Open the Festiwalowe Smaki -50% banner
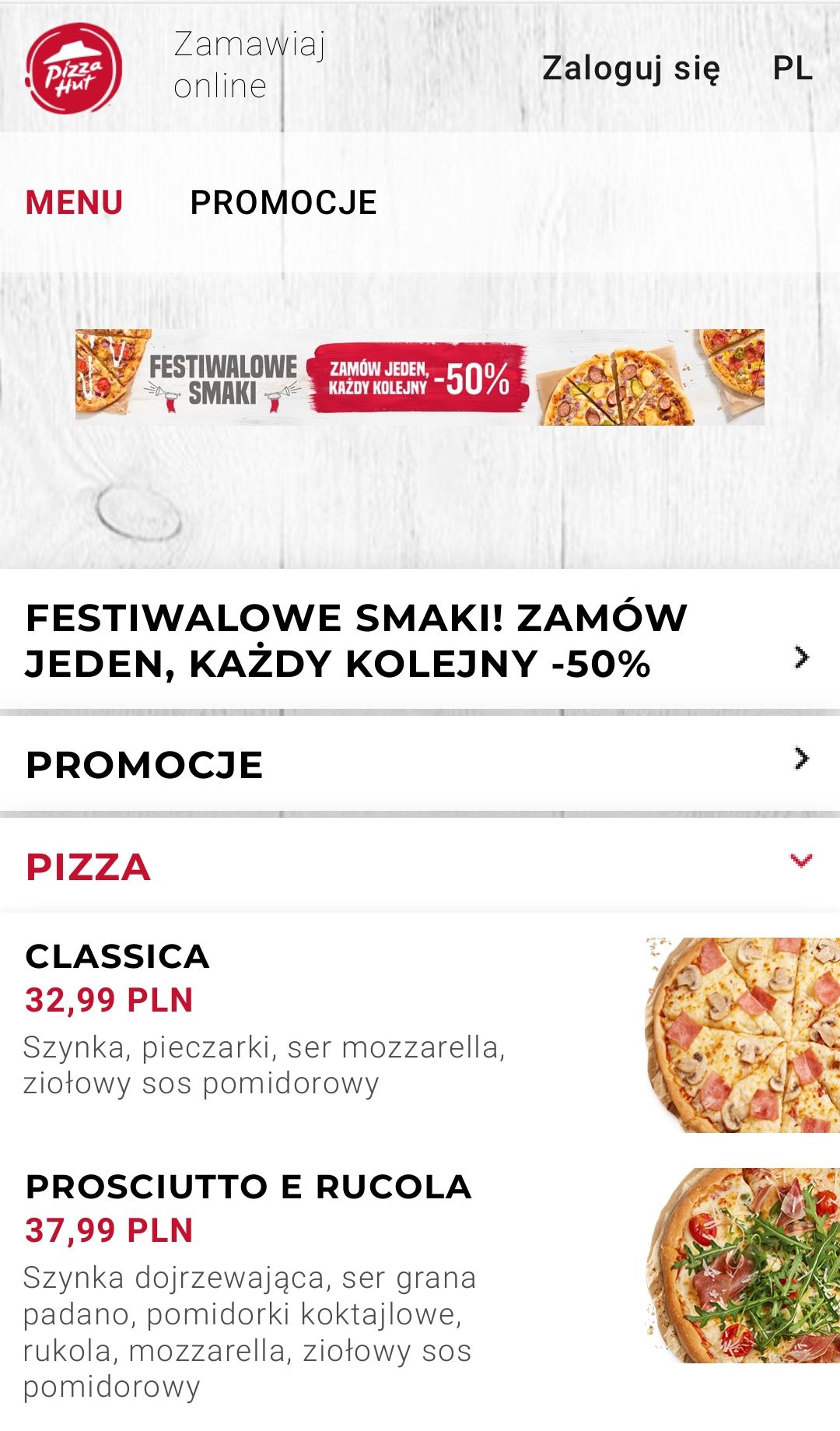The height and width of the screenshot is (1431, 840). point(420,377)
